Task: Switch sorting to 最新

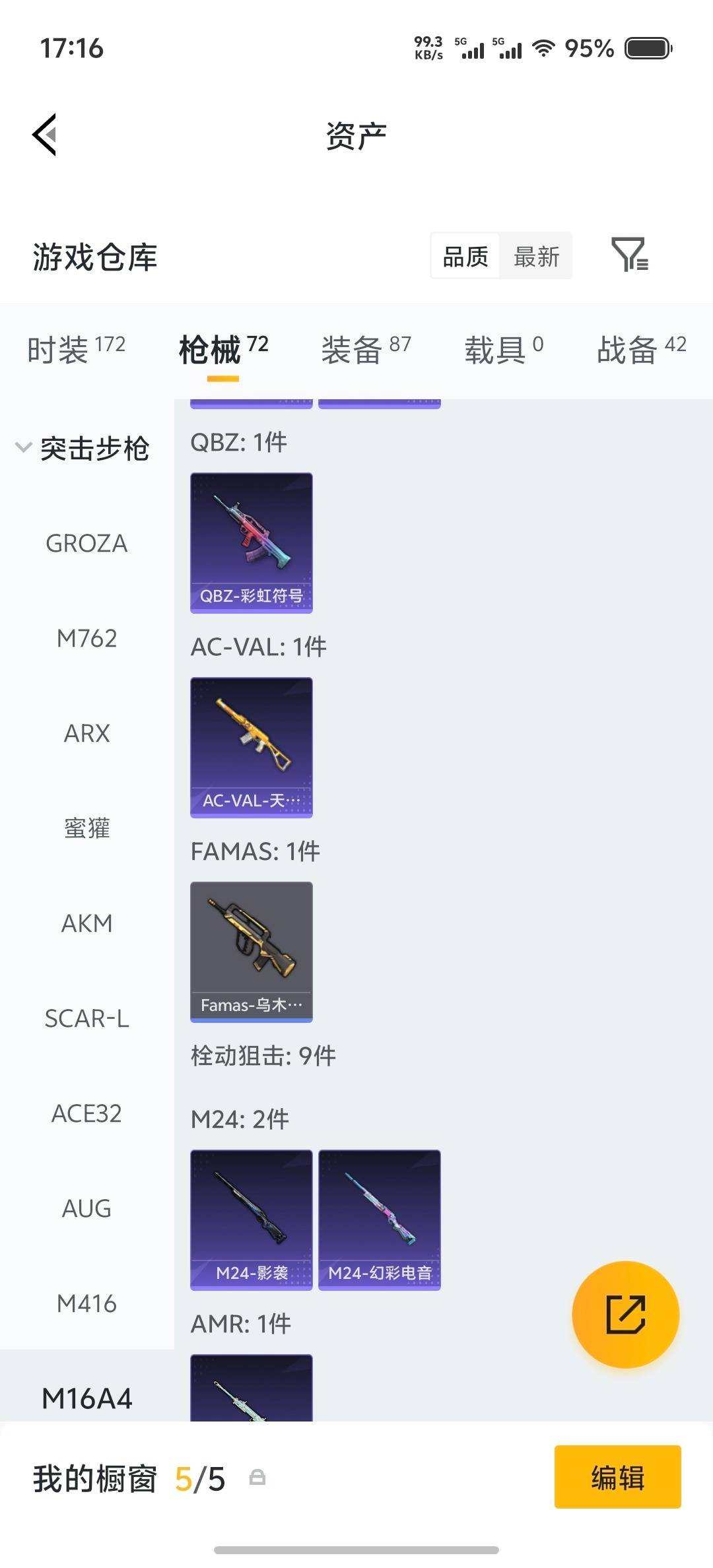Action: pos(537,257)
